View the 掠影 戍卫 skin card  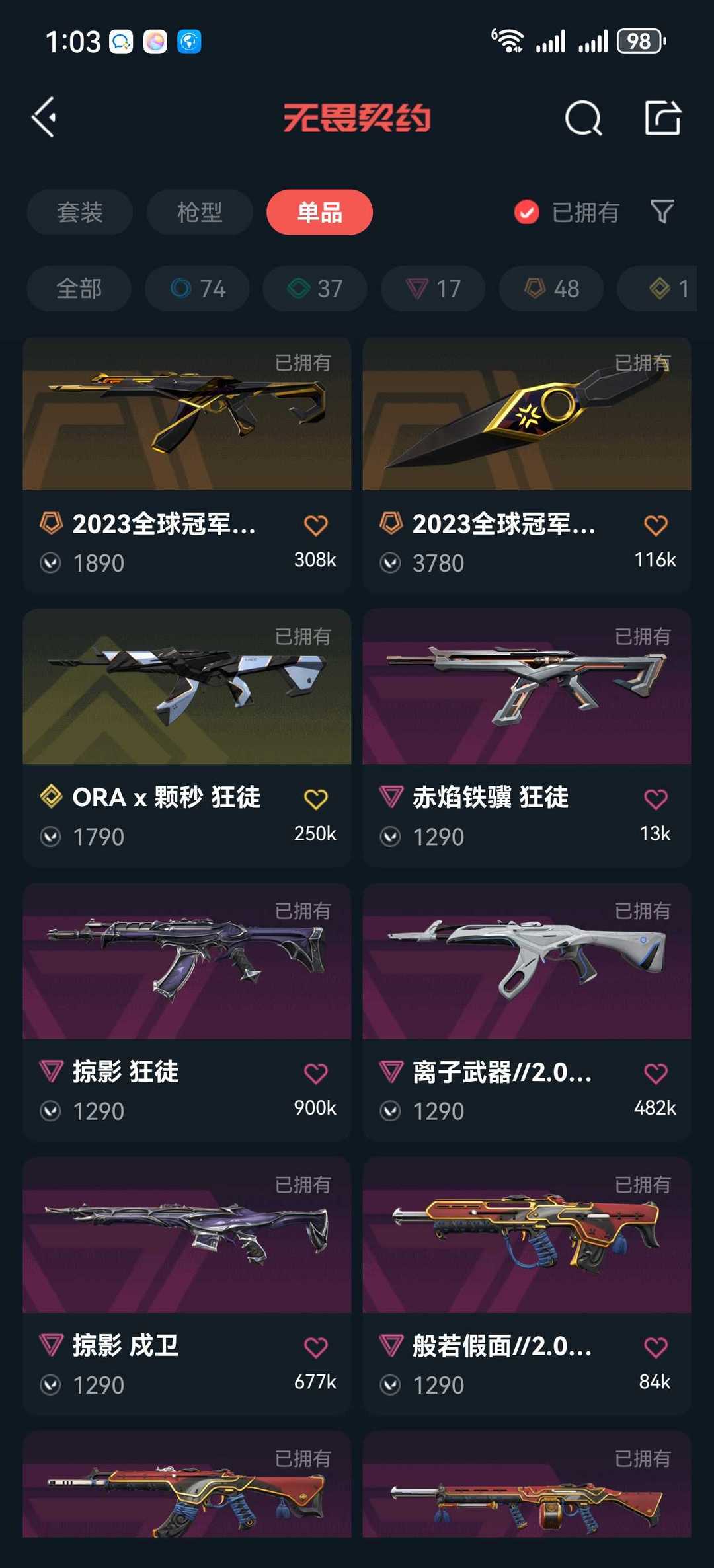[x=187, y=1285]
